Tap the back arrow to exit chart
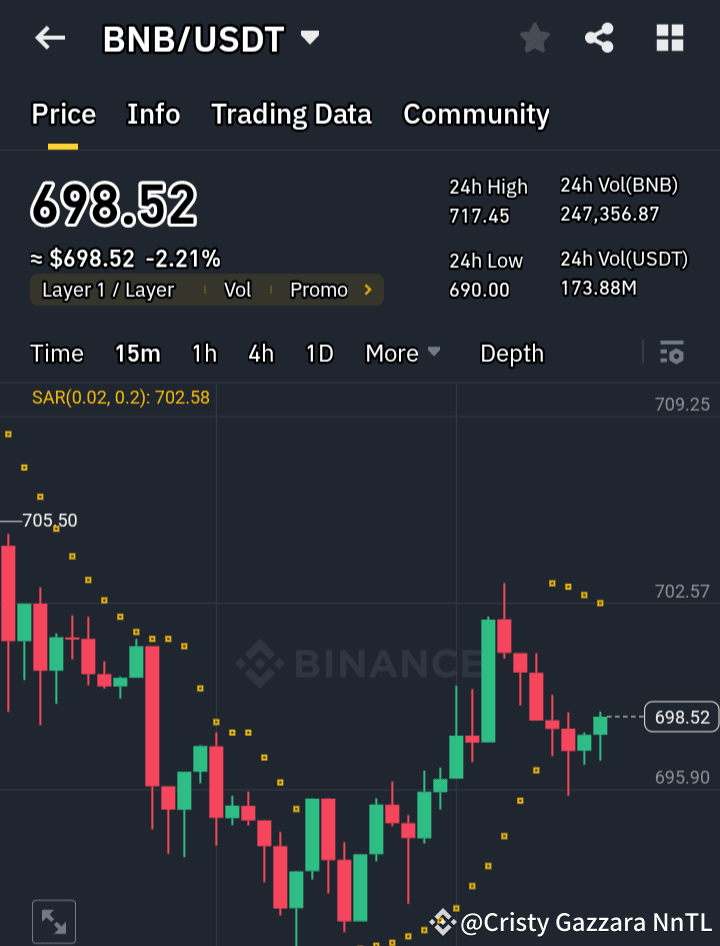Image resolution: width=720 pixels, height=946 pixels. [48, 38]
